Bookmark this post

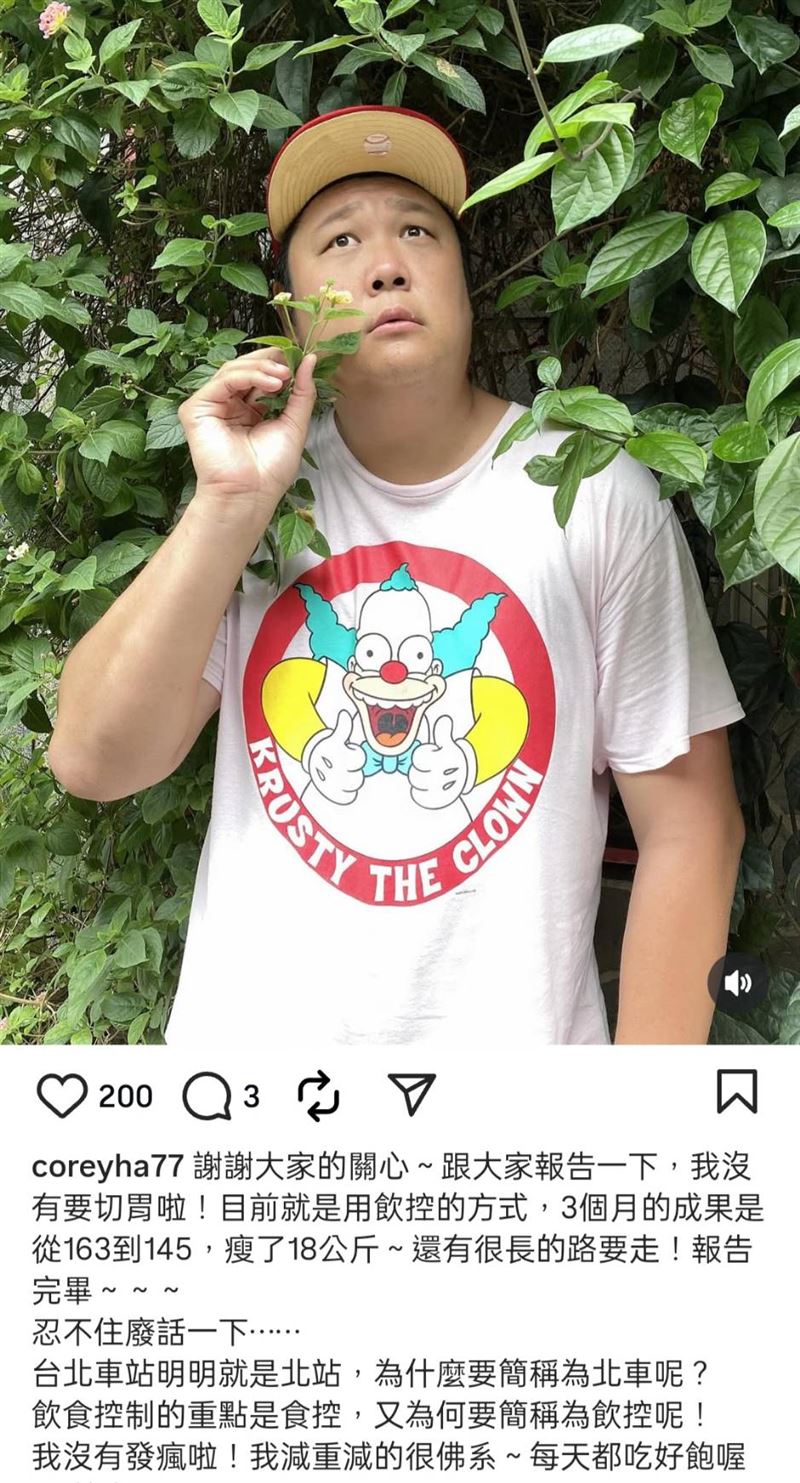[x=737, y=1092]
